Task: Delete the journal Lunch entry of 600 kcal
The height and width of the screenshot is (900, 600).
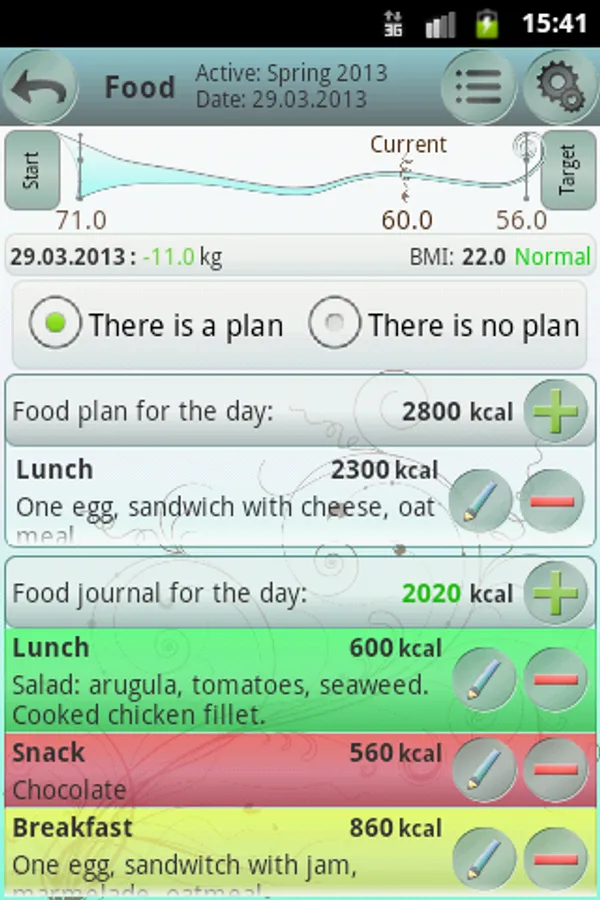Action: coord(555,680)
